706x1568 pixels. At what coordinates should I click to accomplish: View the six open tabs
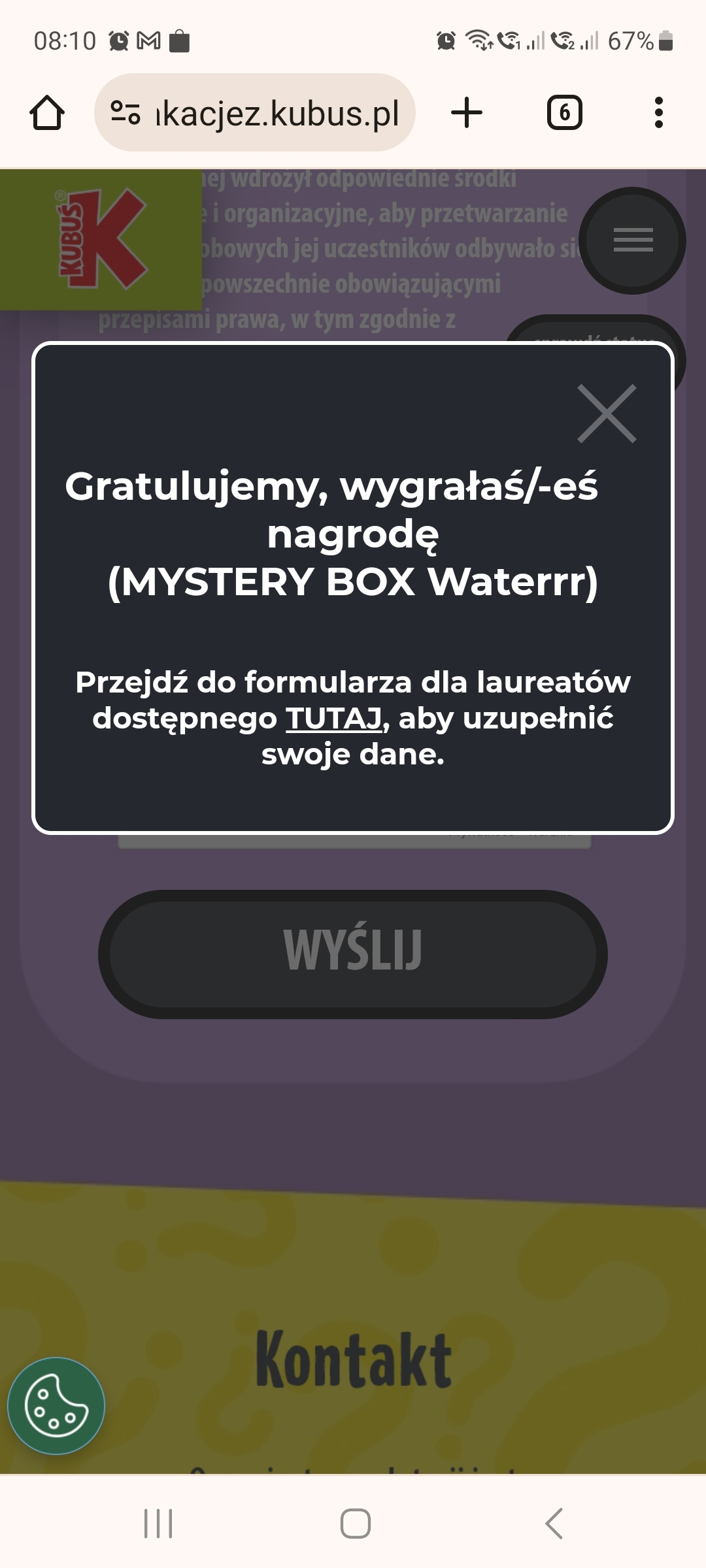[x=564, y=113]
